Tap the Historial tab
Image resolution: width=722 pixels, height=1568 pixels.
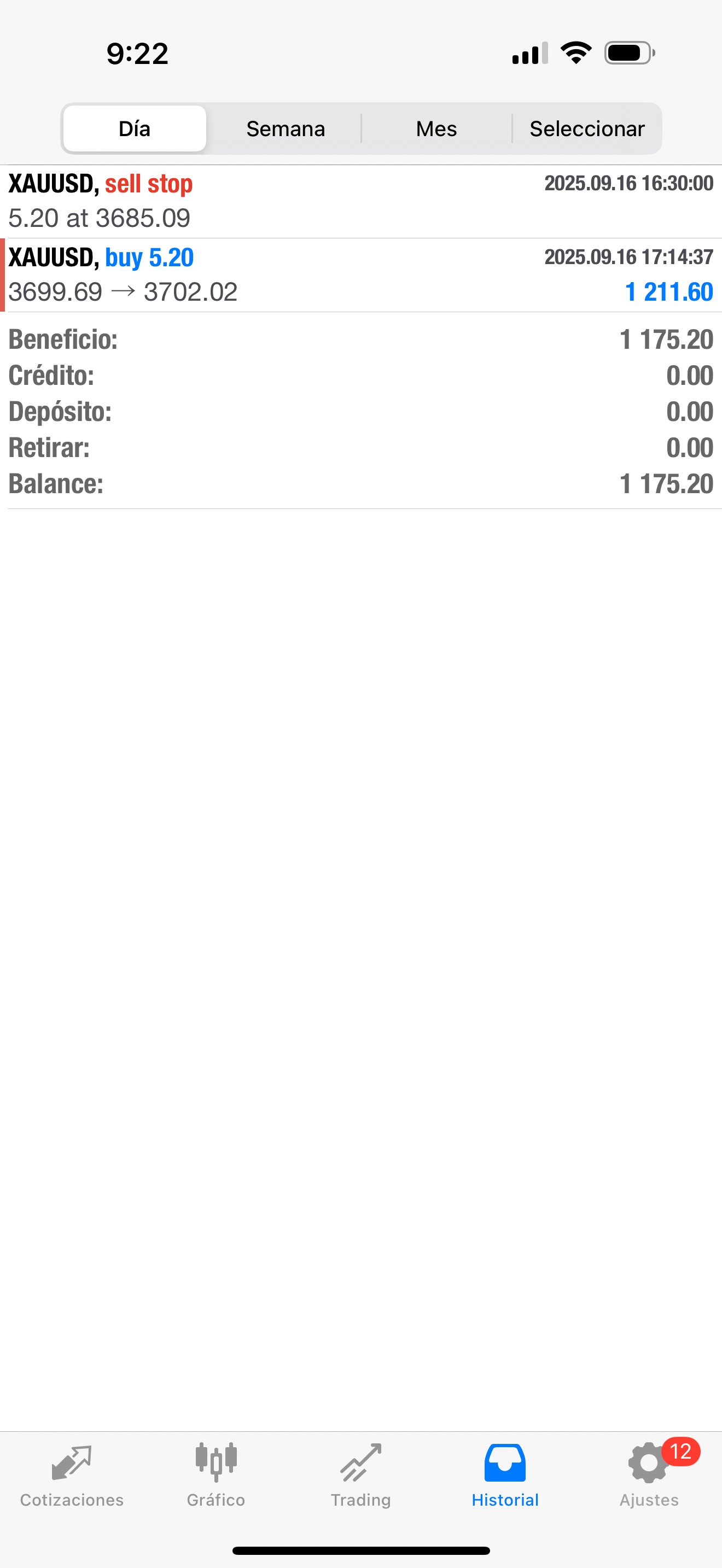click(x=505, y=1473)
